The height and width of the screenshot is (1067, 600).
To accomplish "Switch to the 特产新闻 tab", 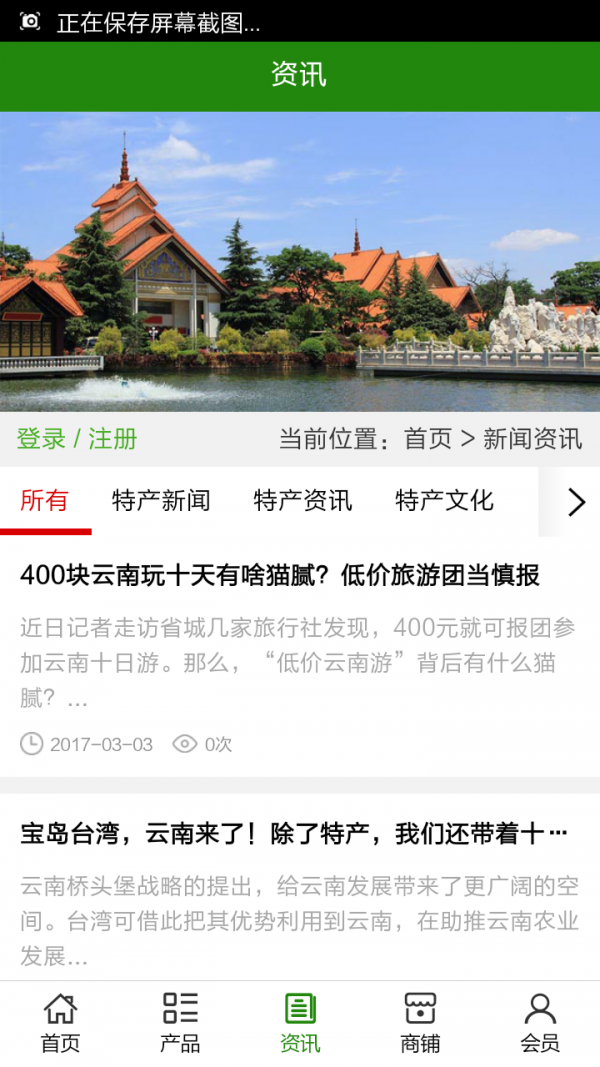I will coord(161,500).
